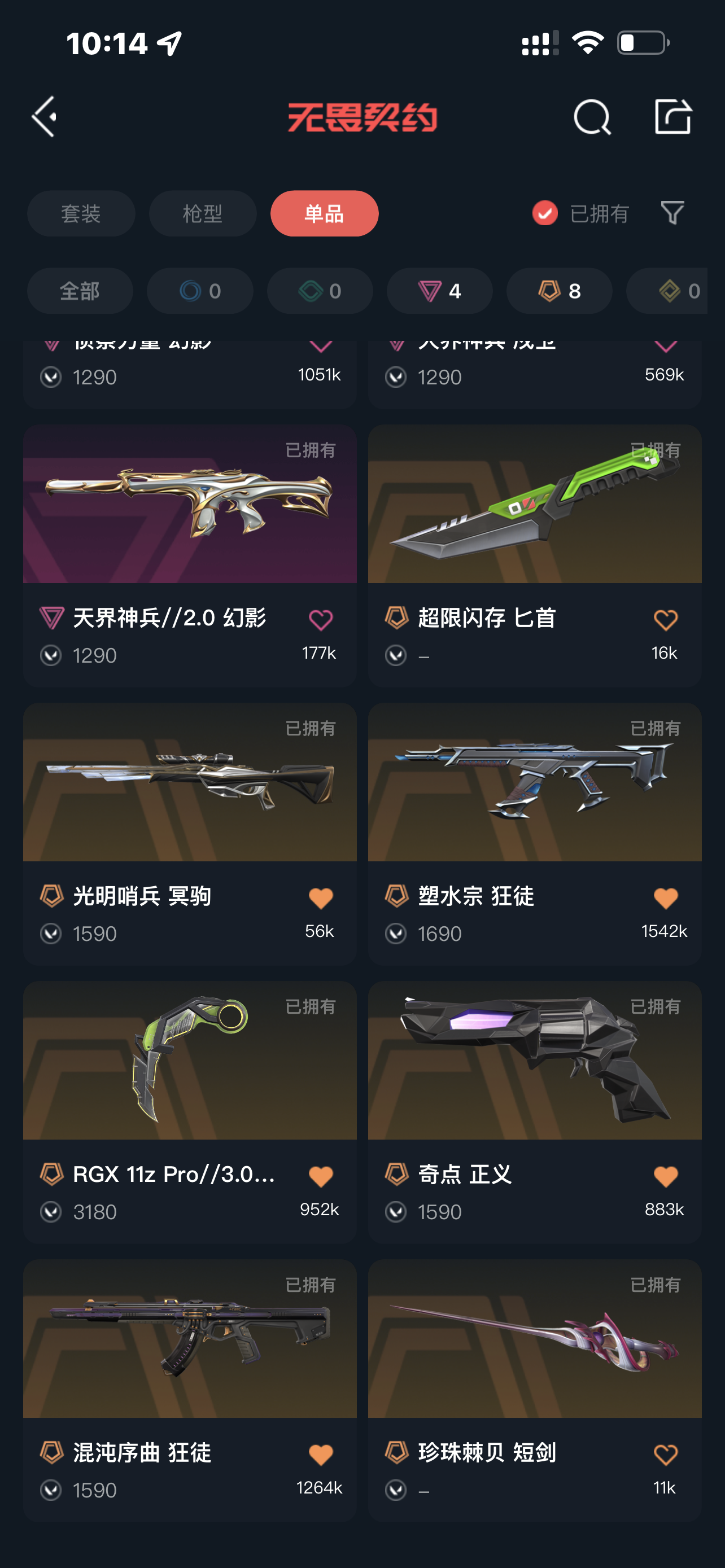Unlike the 混沌序曲 狂徒 skin
The image size is (725, 1568).
(x=321, y=1455)
